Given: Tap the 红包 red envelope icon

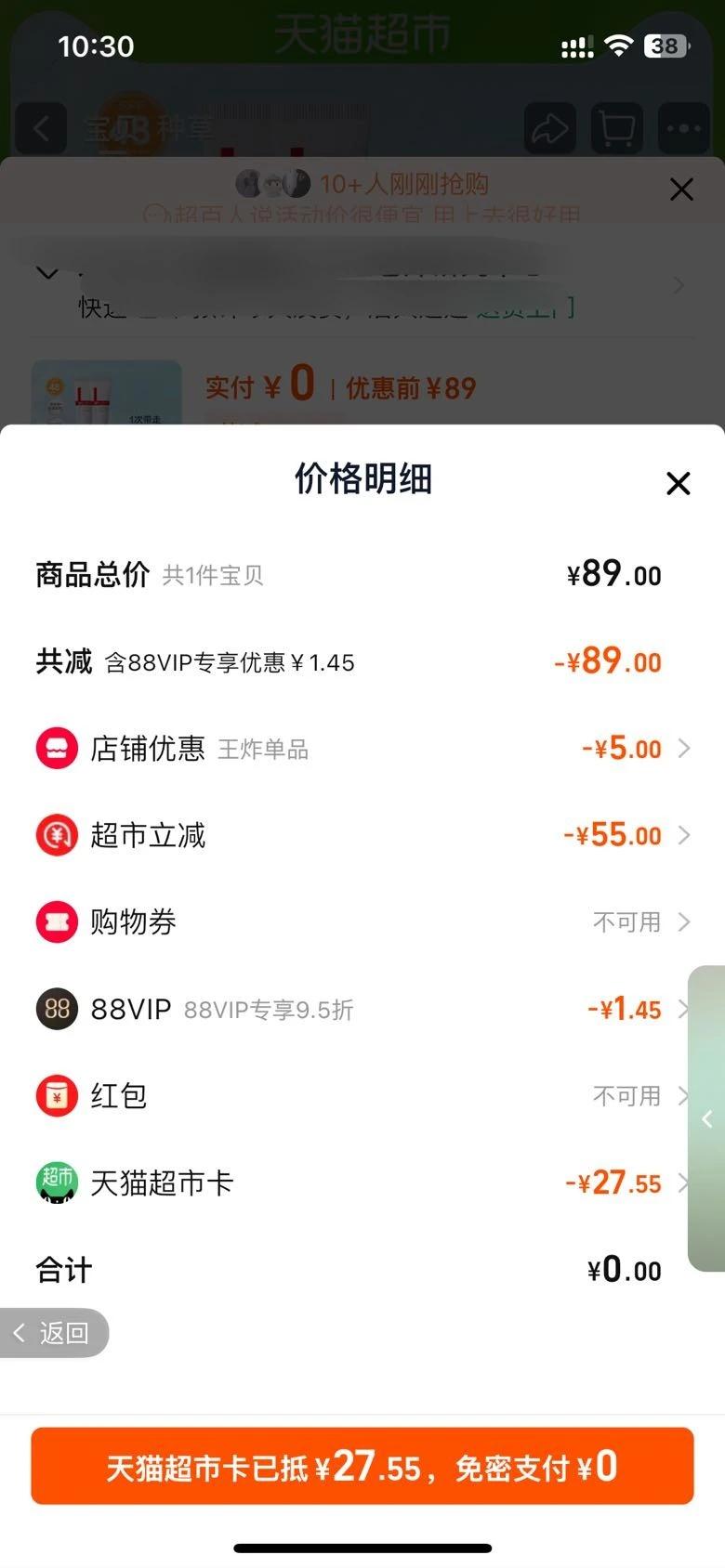Looking at the screenshot, I should pyautogui.click(x=57, y=1096).
